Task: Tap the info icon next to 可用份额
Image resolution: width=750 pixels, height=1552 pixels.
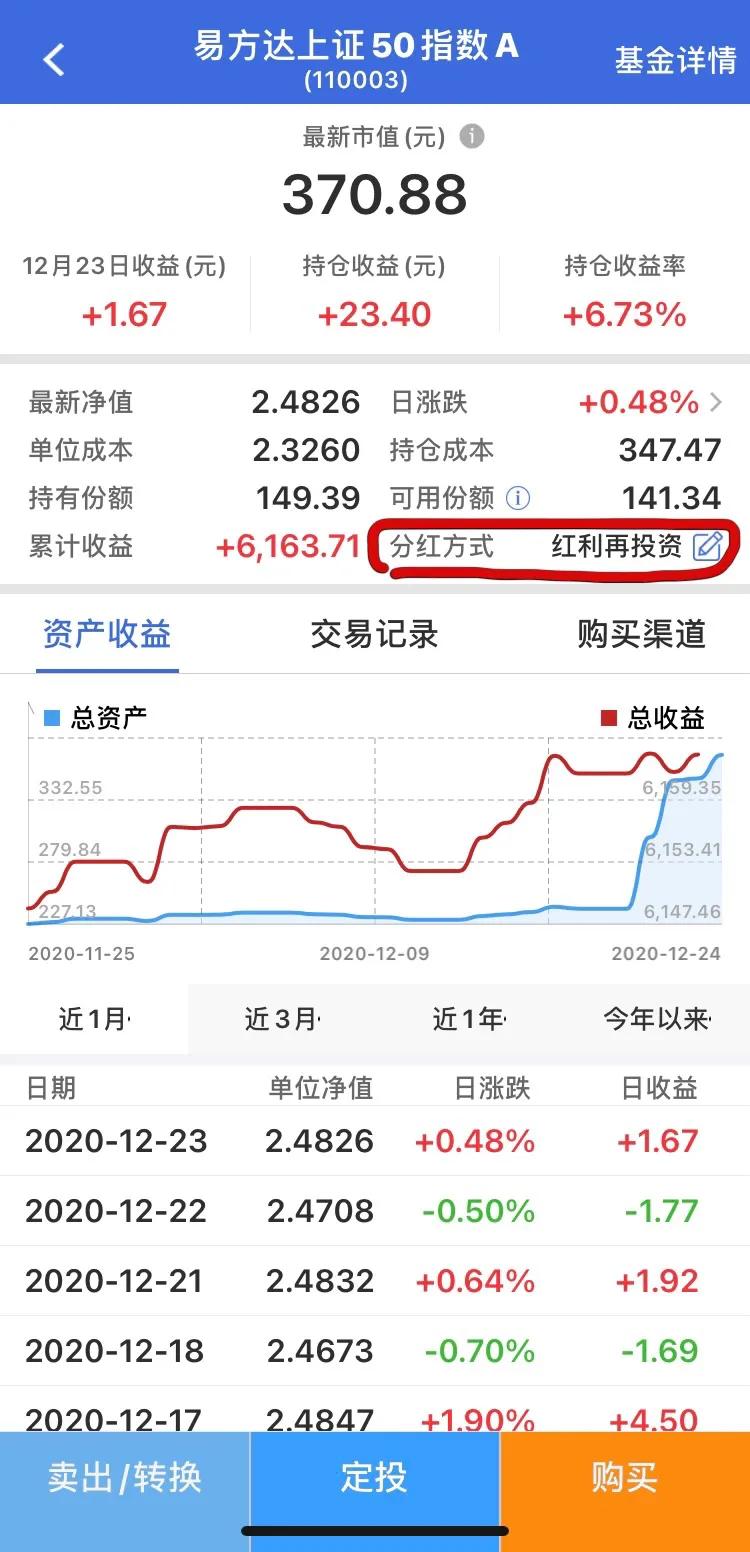Action: pyautogui.click(x=518, y=497)
